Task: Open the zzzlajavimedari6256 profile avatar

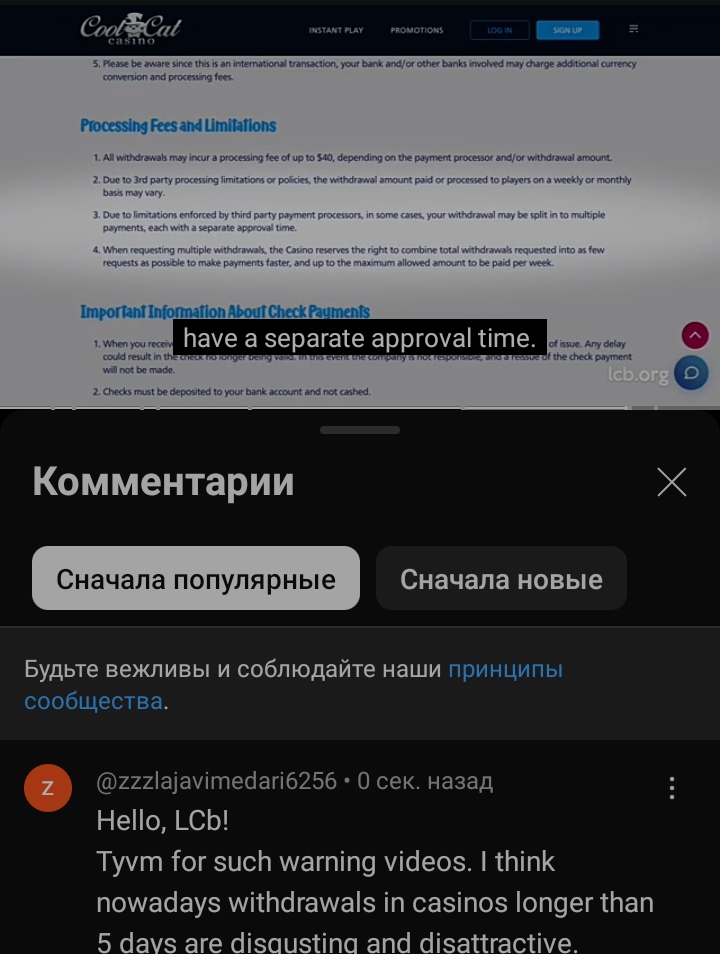Action: (x=47, y=789)
